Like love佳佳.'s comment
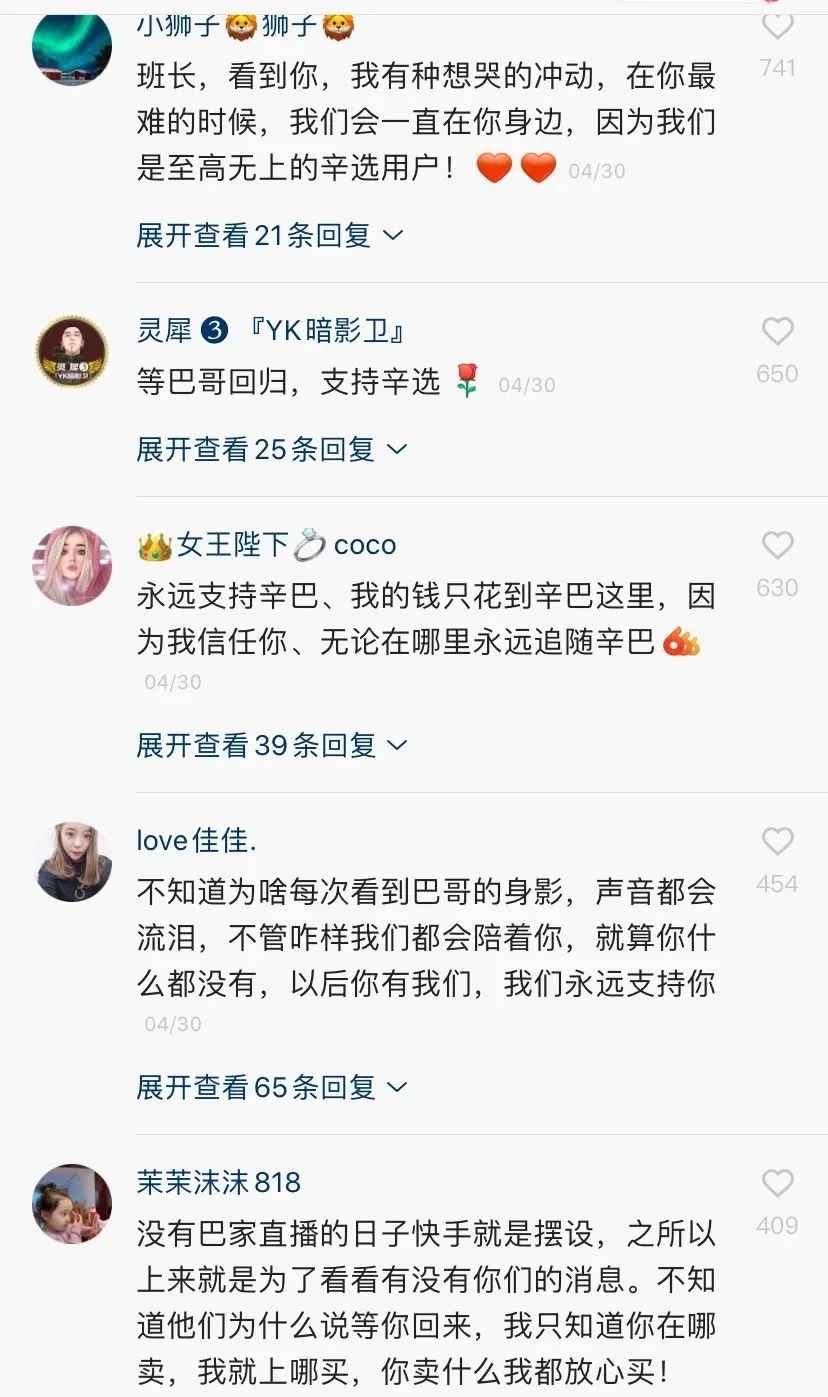The image size is (828, 1397). coord(777,841)
